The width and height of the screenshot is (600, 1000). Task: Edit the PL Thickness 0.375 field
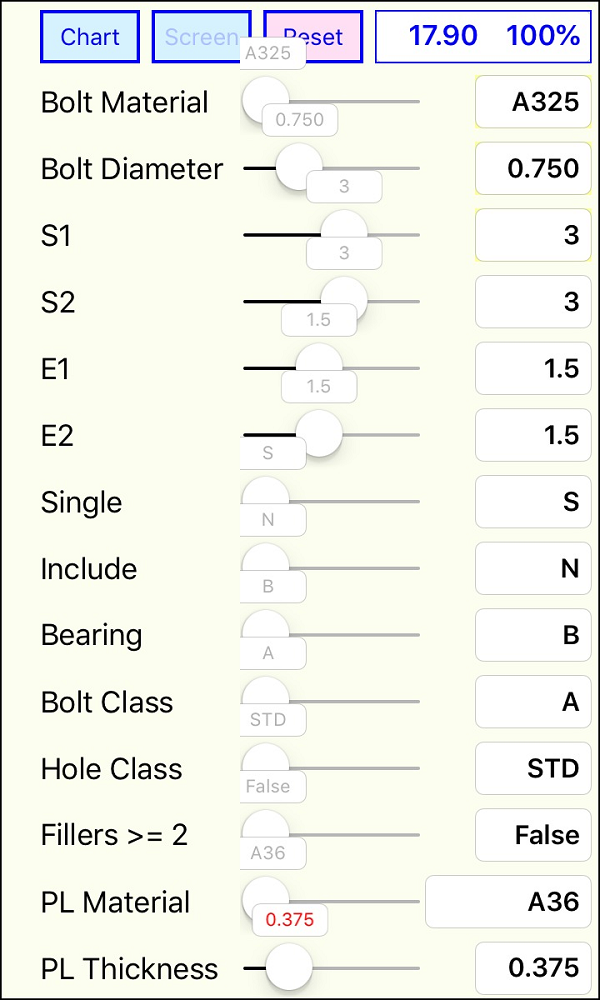pyautogui.click(x=534, y=968)
